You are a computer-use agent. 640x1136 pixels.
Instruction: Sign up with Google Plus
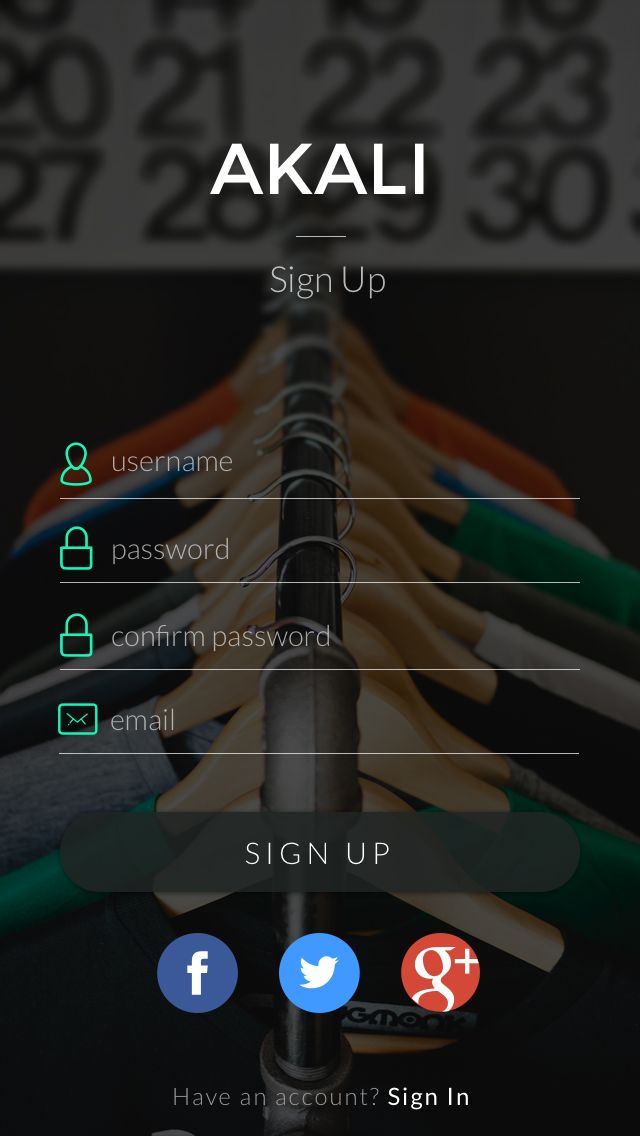coord(440,973)
